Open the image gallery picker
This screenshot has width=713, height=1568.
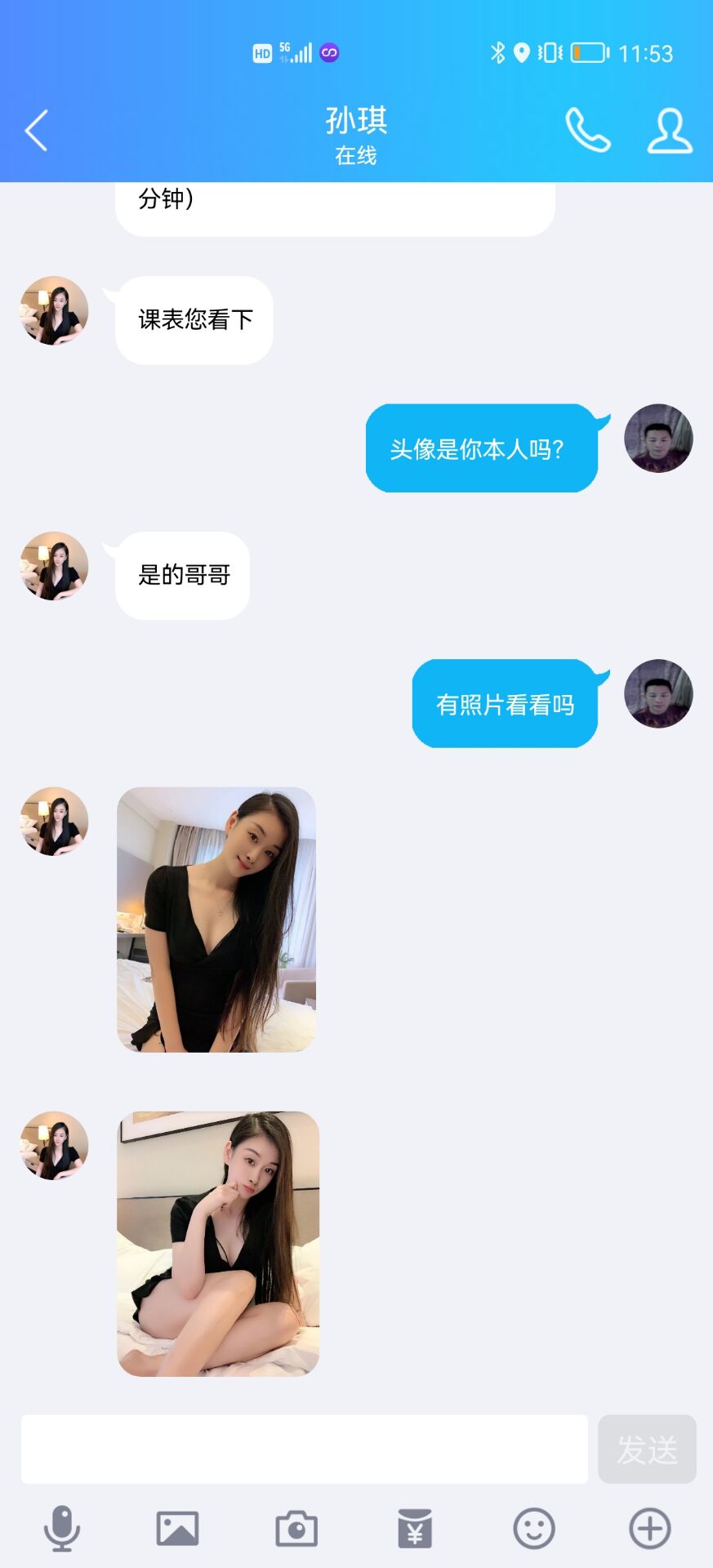[177, 1528]
